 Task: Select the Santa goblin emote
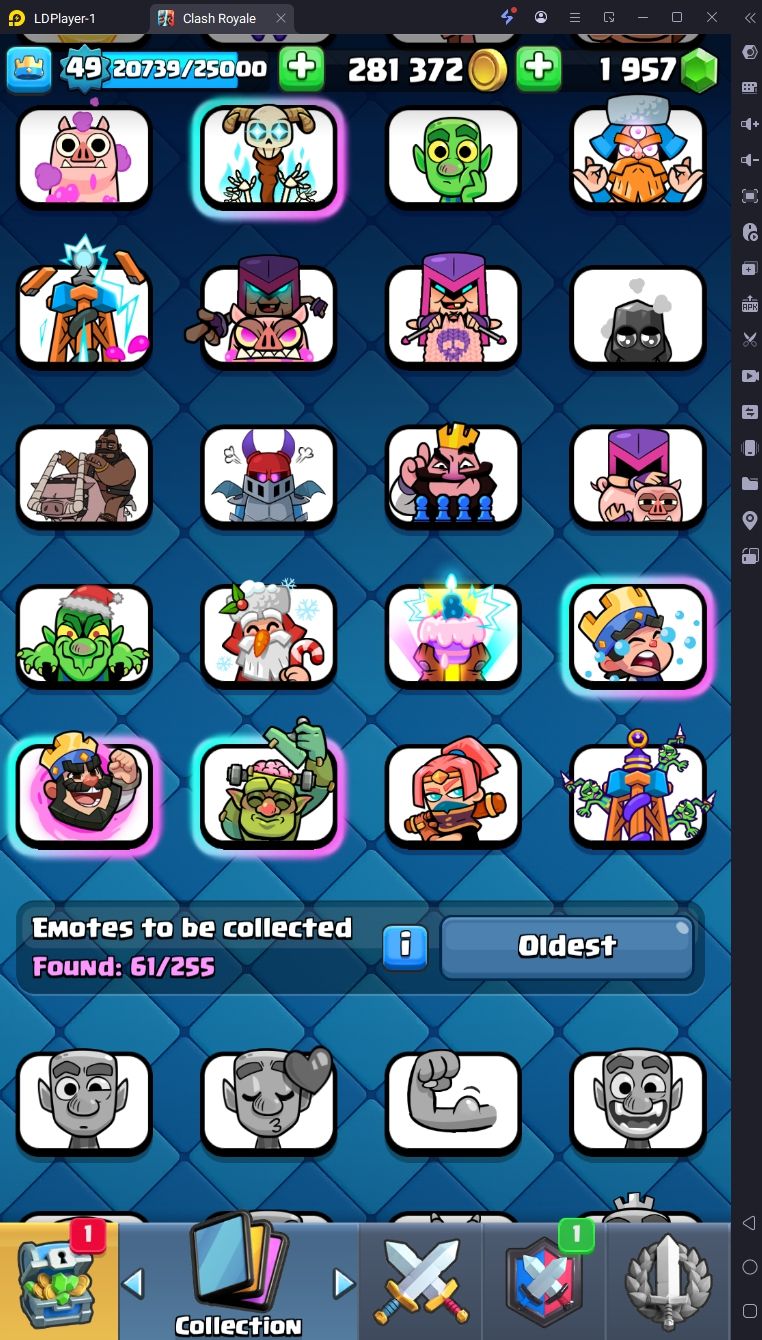[84, 635]
